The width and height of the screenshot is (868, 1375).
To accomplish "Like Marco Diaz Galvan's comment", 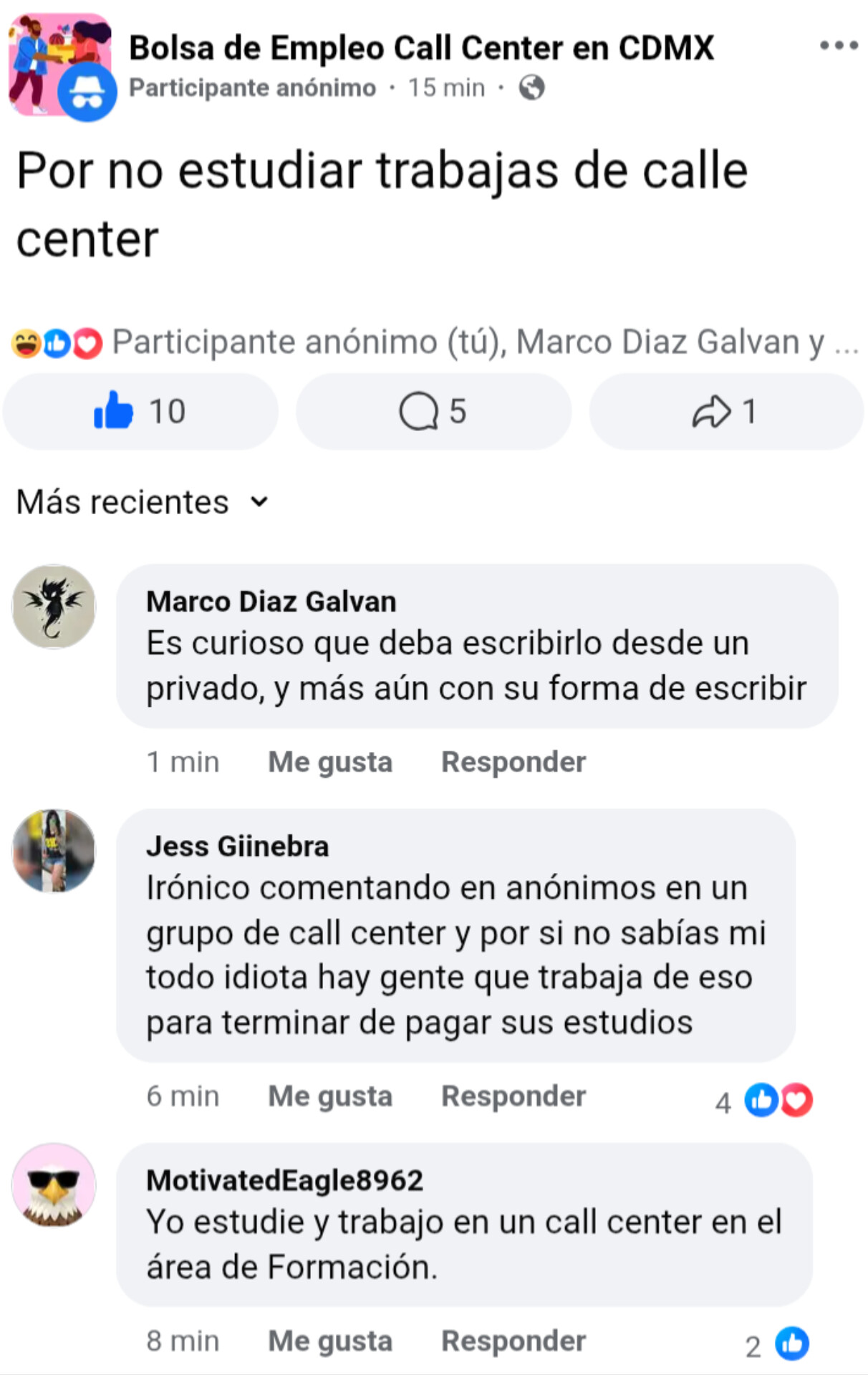I will click(329, 762).
